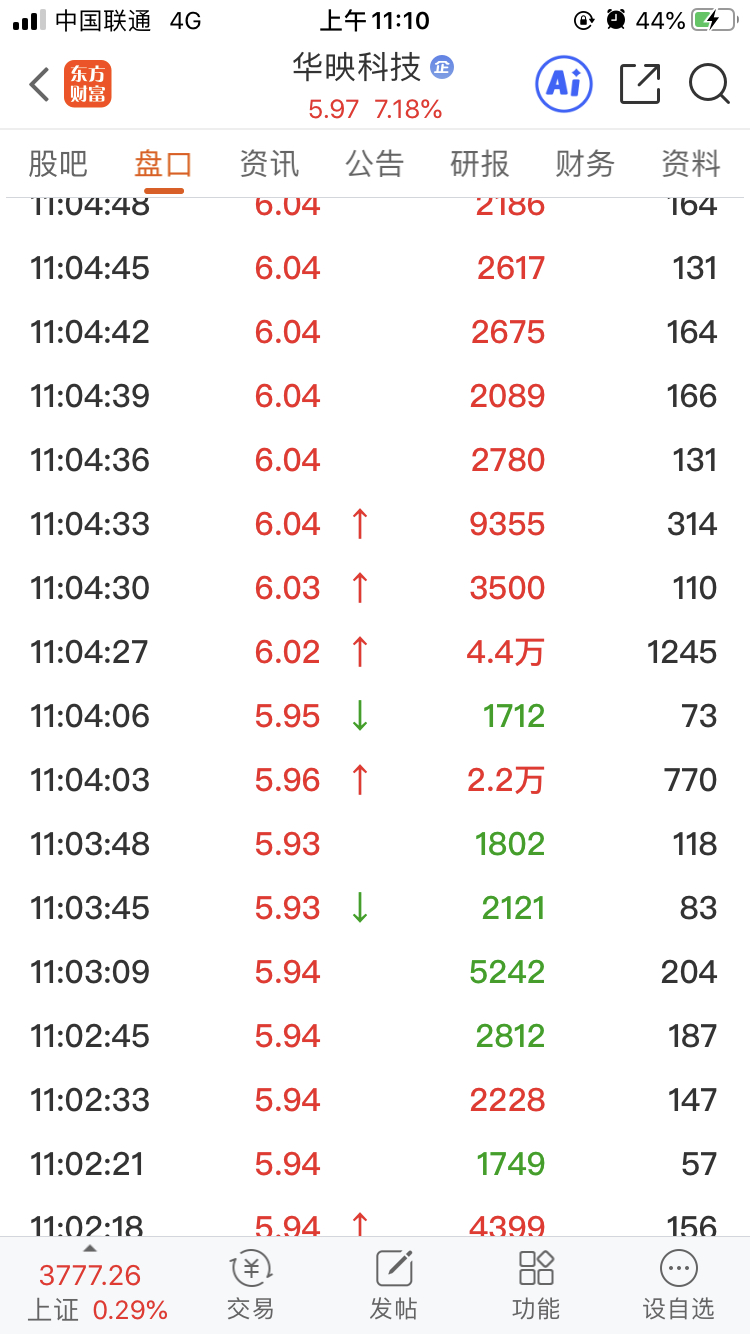
Task: Switch to the 股吧 tab
Action: [x=58, y=163]
